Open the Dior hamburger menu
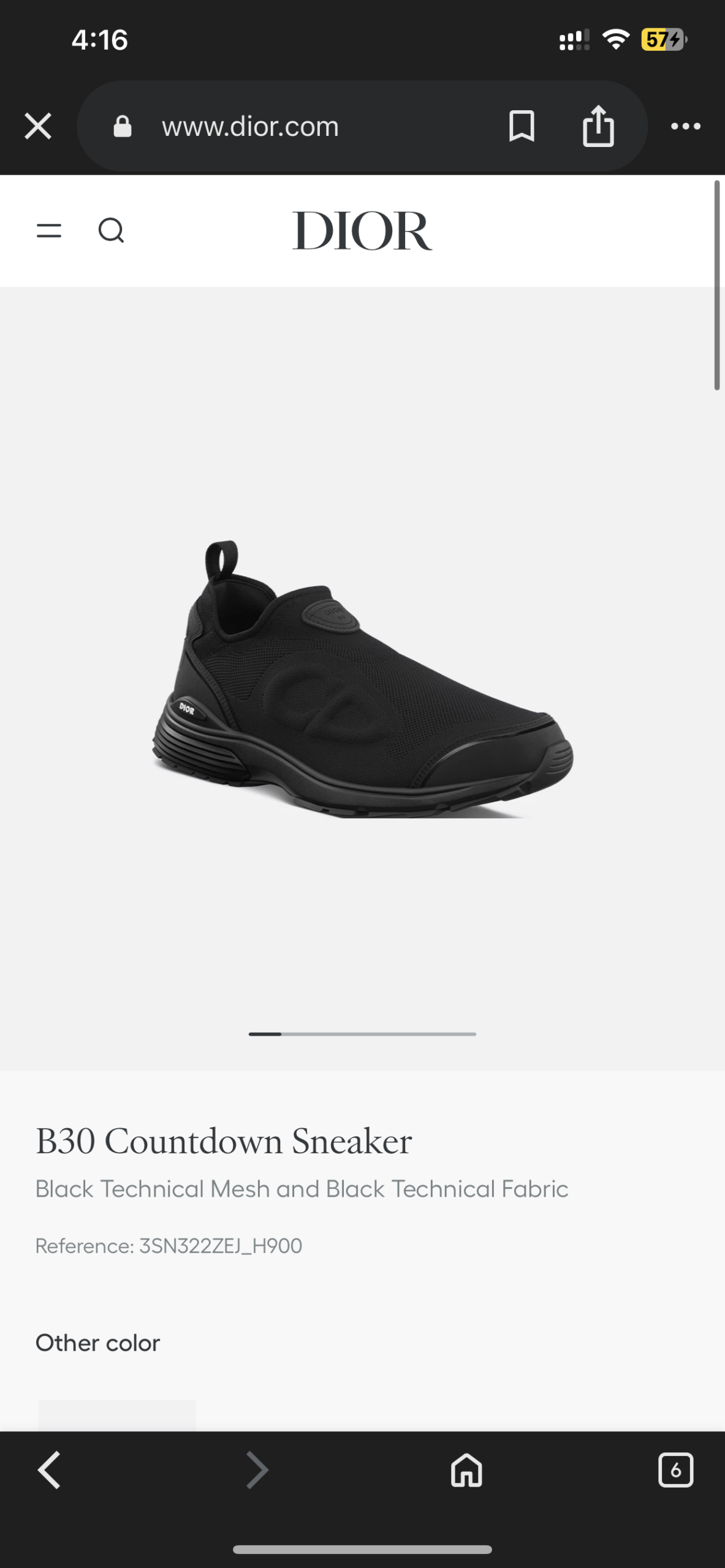 (x=49, y=231)
